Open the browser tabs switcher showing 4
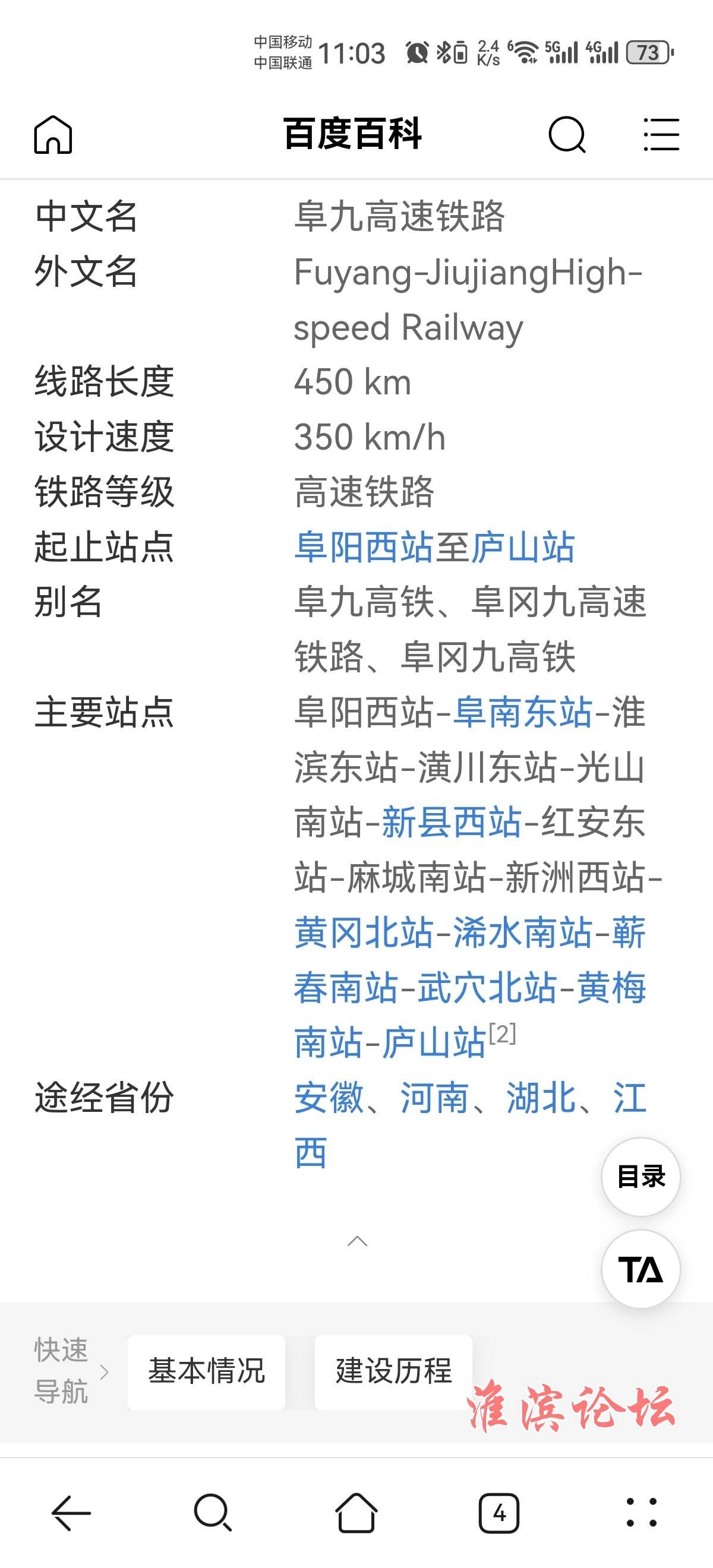The image size is (713, 1568). [499, 1513]
